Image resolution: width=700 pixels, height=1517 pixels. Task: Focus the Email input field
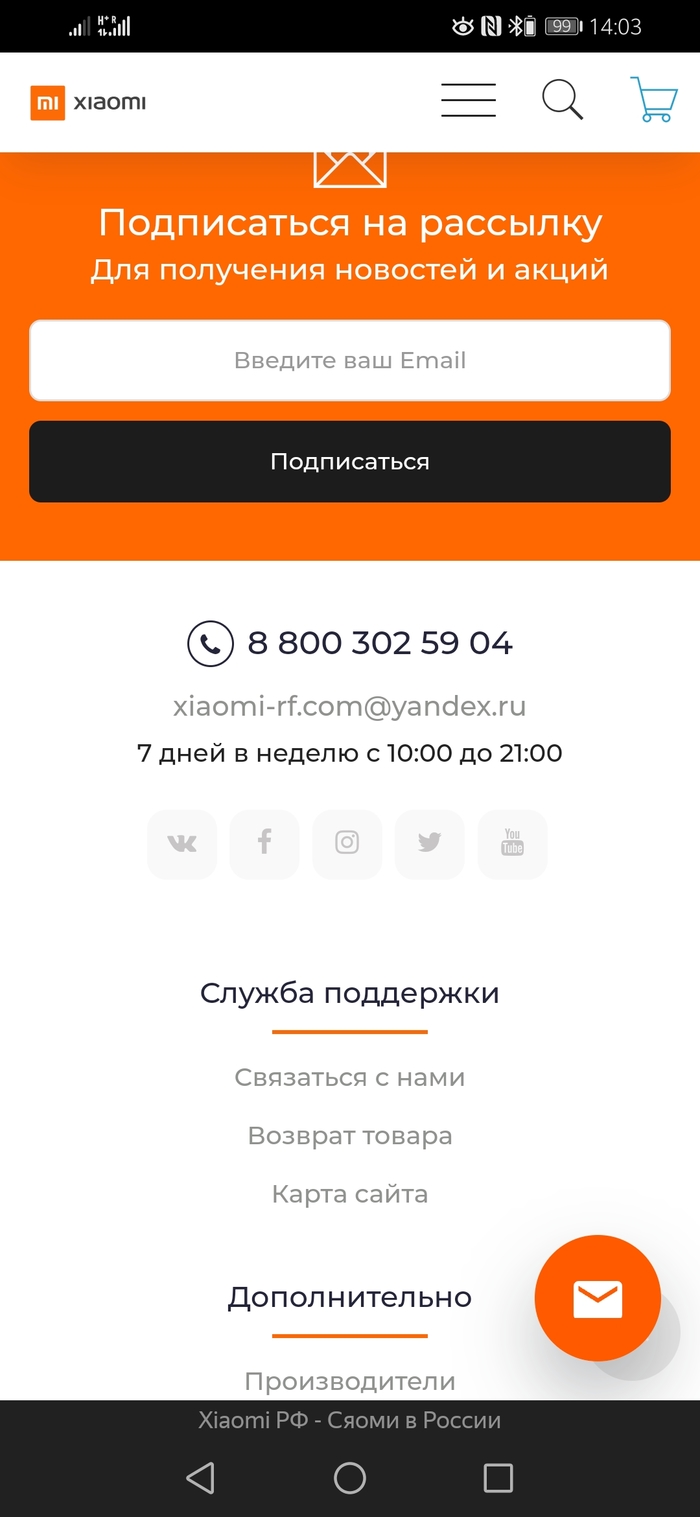tap(350, 360)
